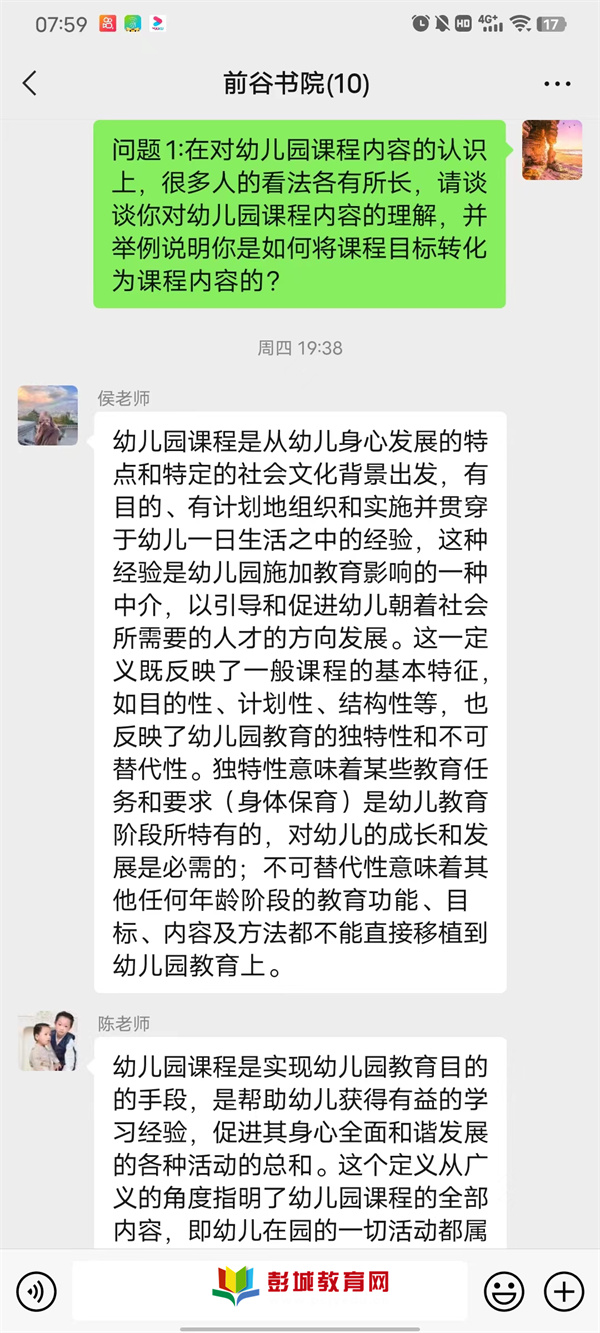Open my own avatar next to 问题1

click(552, 150)
